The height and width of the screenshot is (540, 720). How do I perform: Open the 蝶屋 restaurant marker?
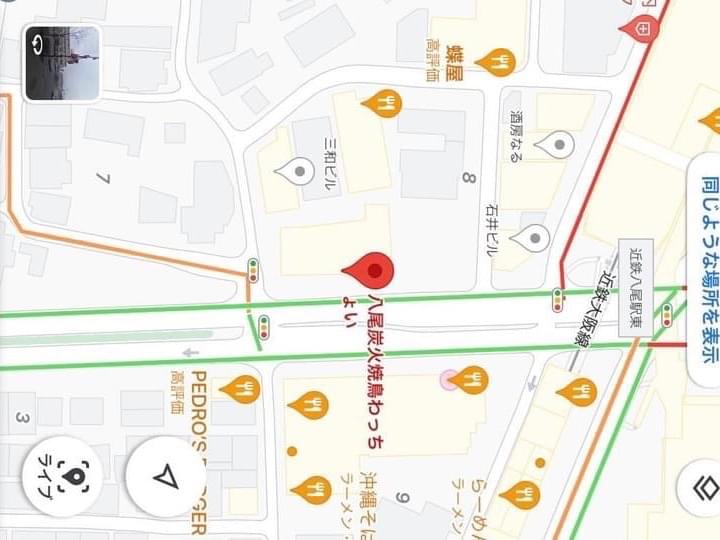[x=495, y=63]
